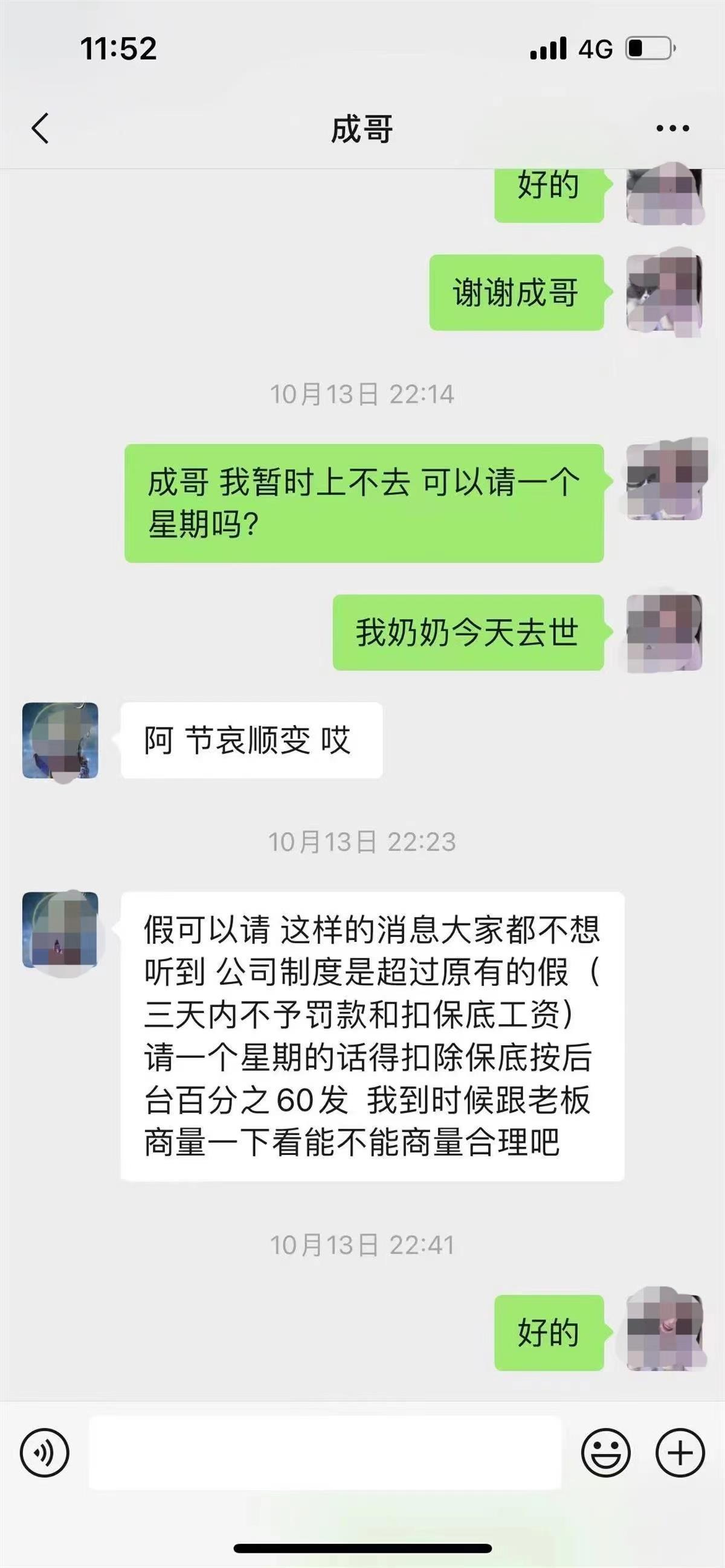Go back from the 成哥 chat
This screenshot has width=725, height=1568.
point(40,129)
